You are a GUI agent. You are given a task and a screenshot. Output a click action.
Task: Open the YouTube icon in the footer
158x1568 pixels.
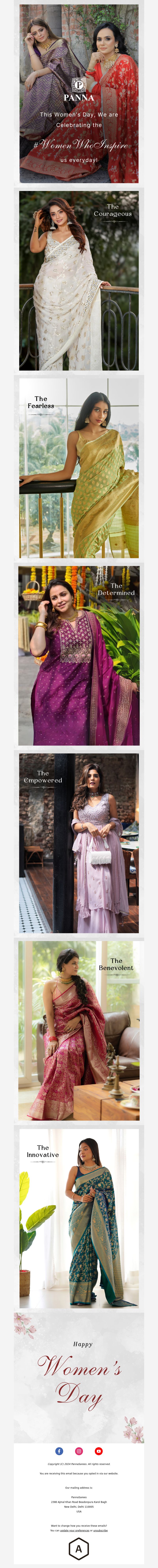point(98,1451)
